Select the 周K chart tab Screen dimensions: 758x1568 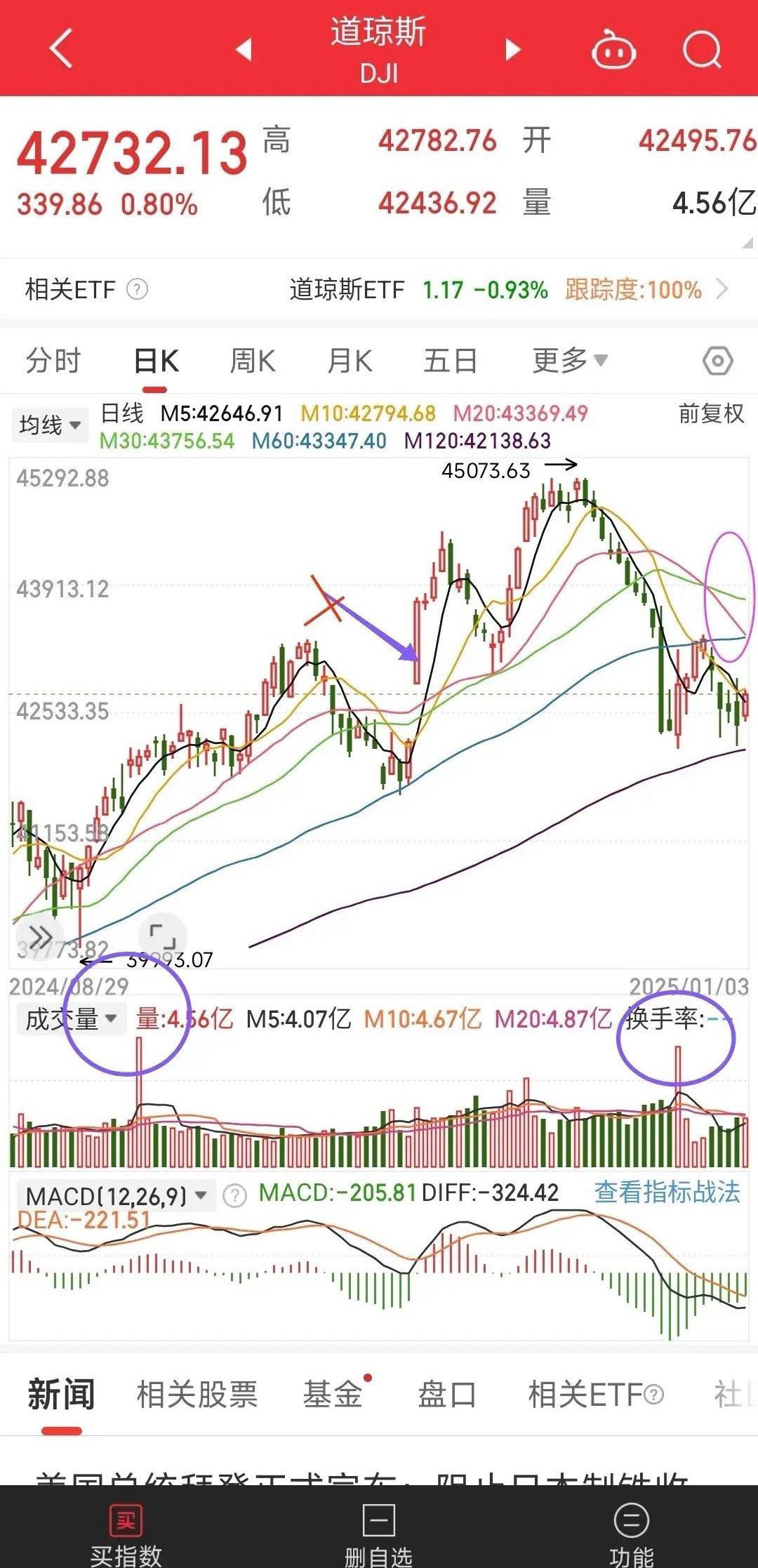click(x=253, y=361)
